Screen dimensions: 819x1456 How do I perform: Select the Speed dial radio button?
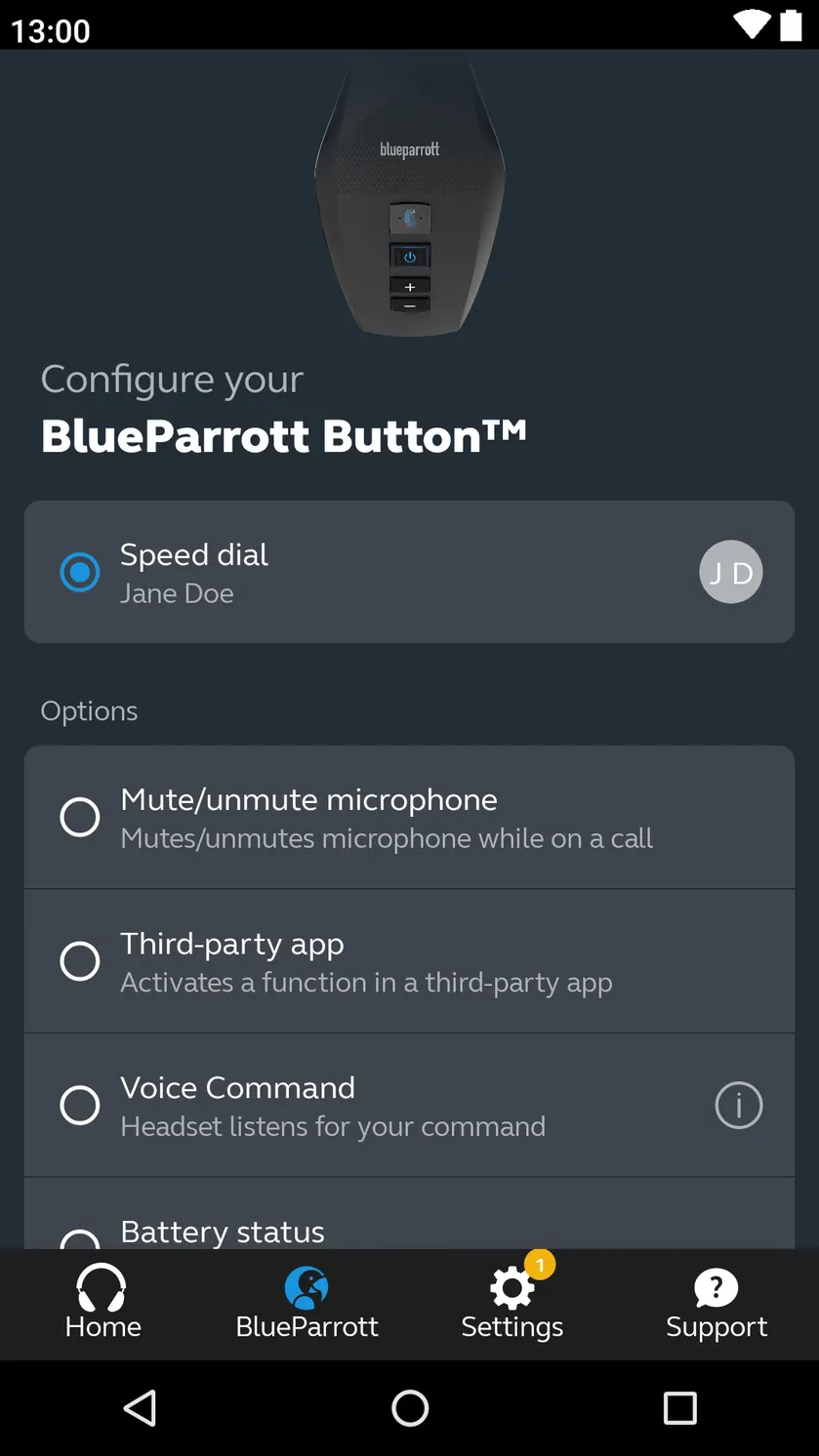(x=80, y=572)
